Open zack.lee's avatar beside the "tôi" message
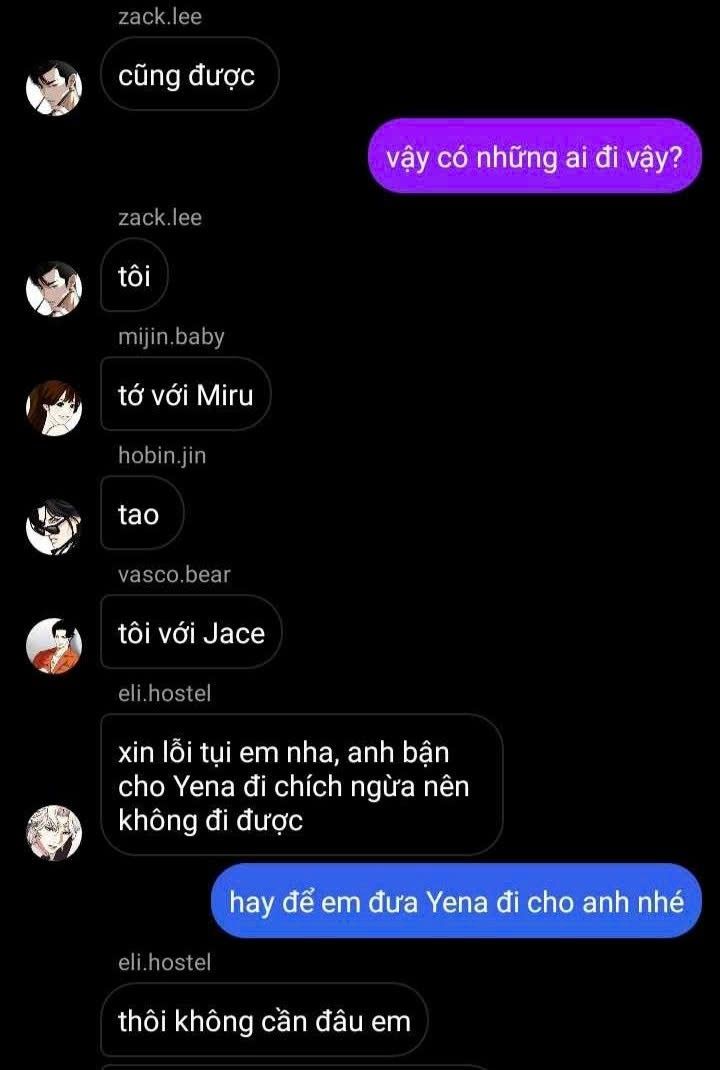The height and width of the screenshot is (1070, 720). [x=53, y=289]
